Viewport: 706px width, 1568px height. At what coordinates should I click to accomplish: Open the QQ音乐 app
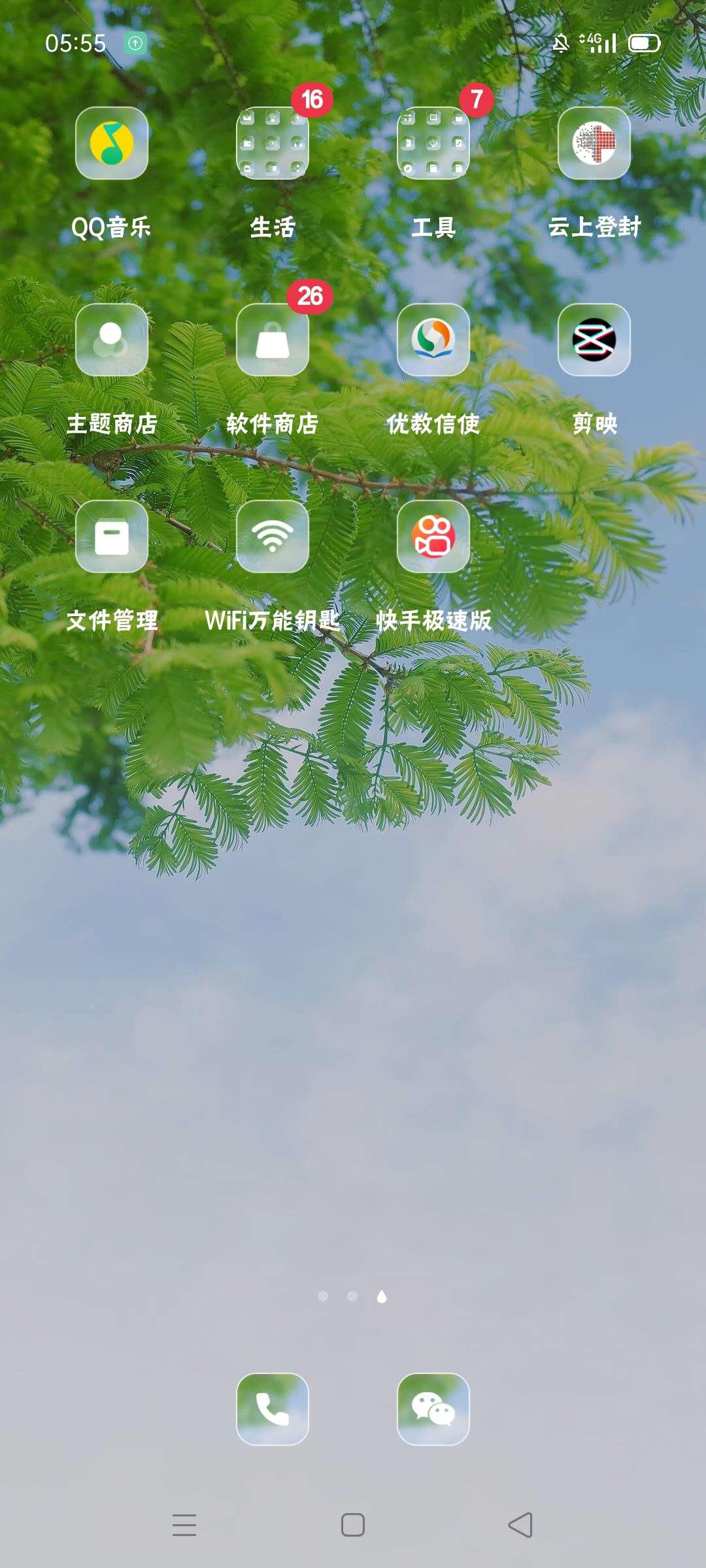click(x=111, y=143)
